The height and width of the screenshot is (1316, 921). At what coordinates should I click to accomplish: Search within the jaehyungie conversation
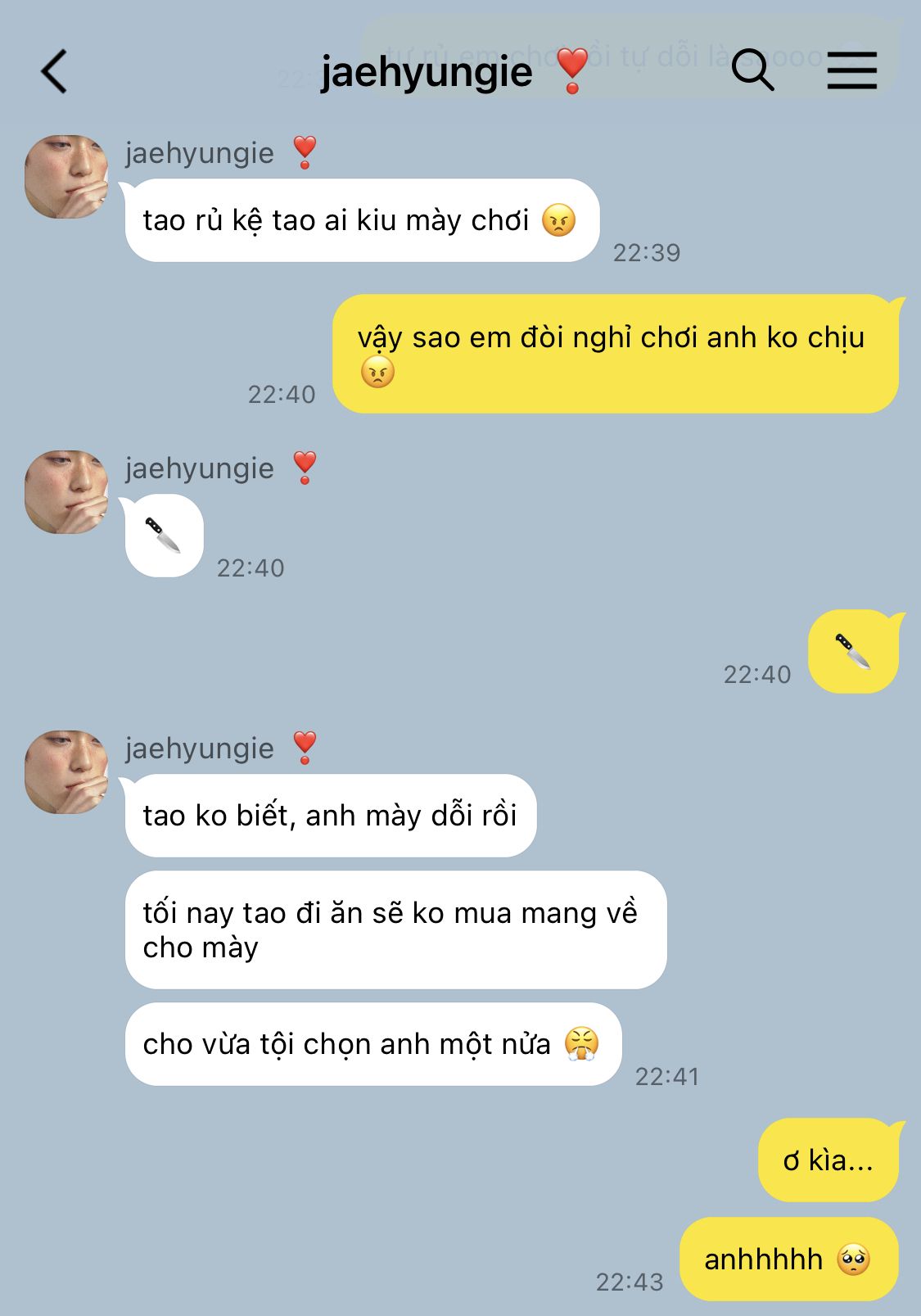pos(752,70)
